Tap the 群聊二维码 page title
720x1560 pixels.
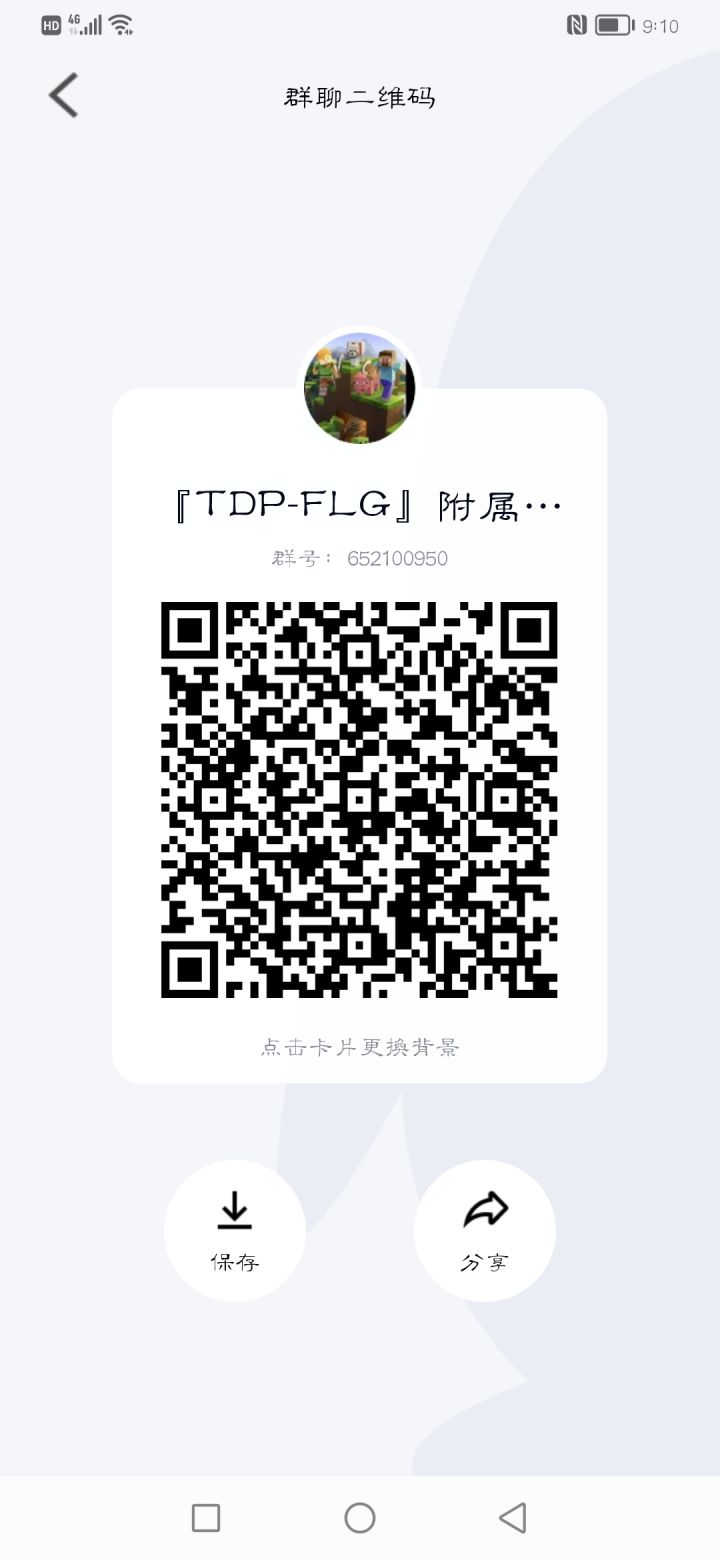pyautogui.click(x=360, y=97)
